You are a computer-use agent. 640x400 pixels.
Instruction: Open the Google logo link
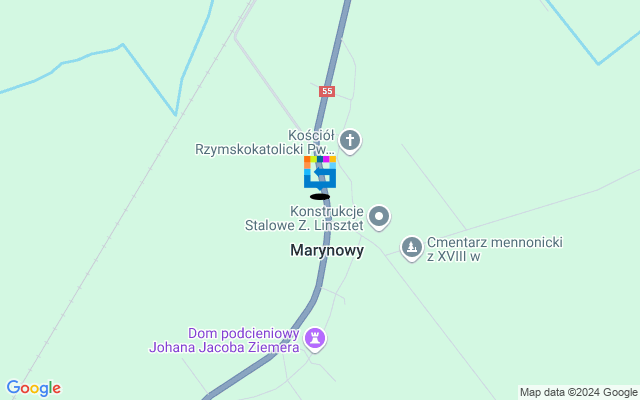tap(33, 388)
